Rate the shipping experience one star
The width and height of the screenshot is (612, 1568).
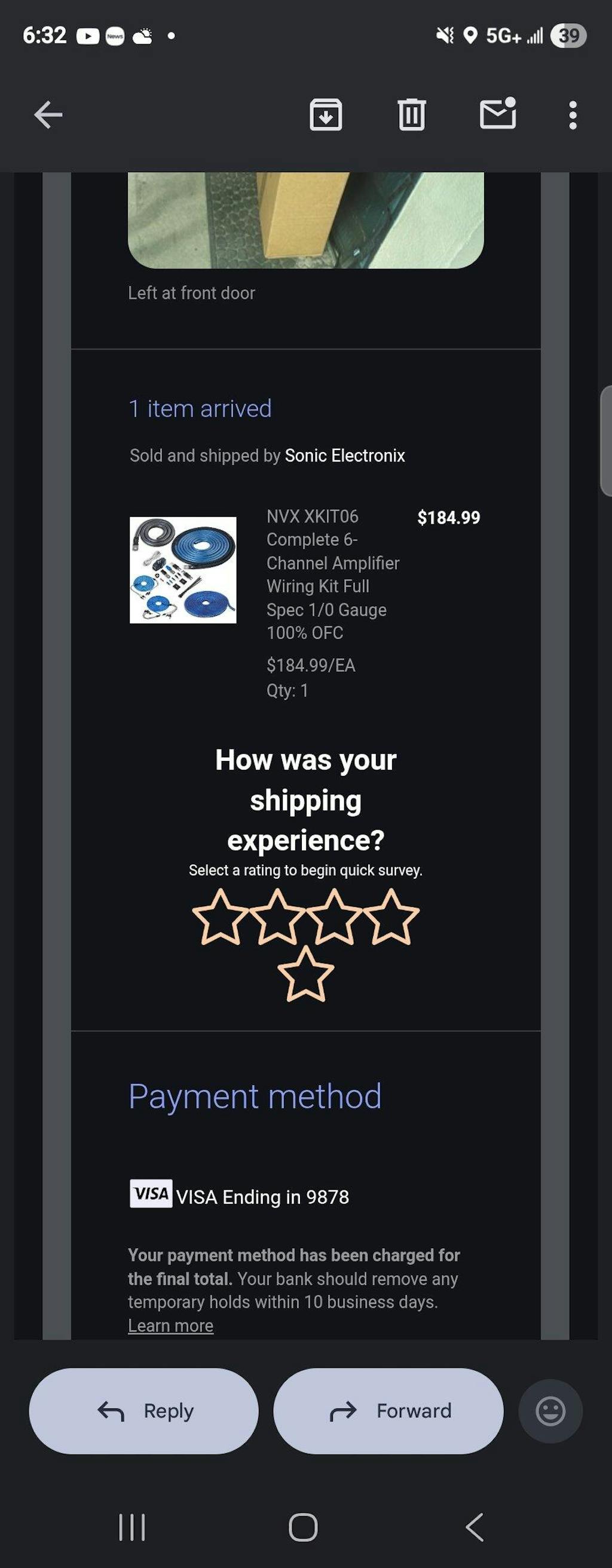[220, 917]
